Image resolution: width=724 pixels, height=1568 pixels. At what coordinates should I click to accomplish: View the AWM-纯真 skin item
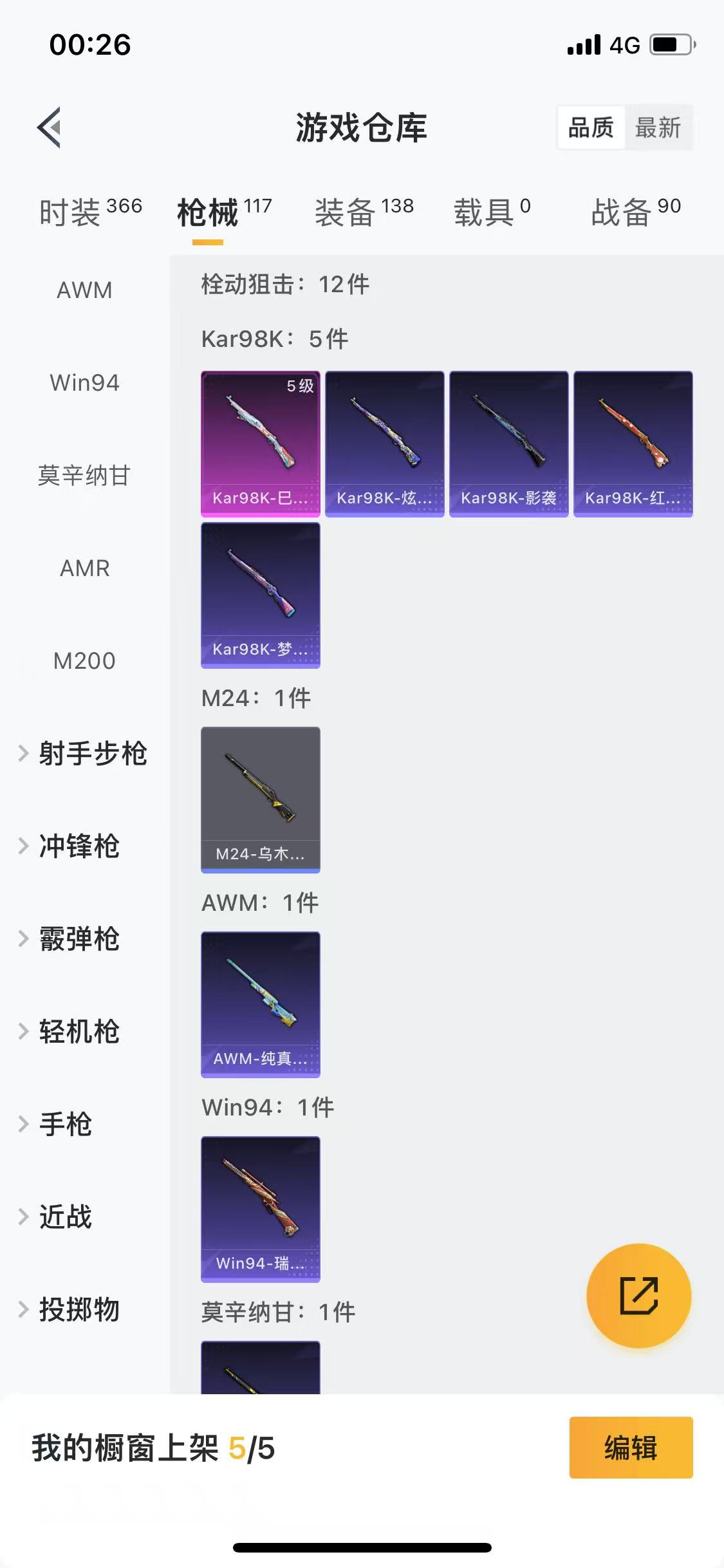pos(261,1004)
